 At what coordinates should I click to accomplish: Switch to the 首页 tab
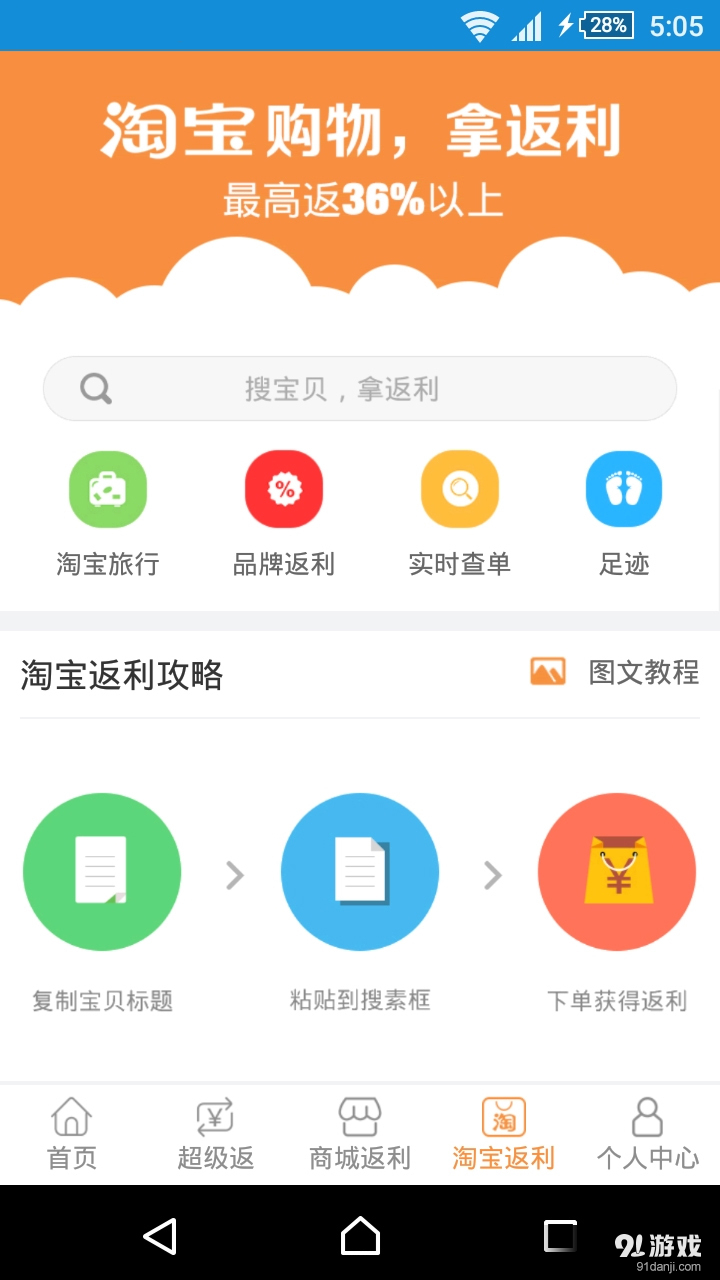pyautogui.click(x=71, y=1133)
